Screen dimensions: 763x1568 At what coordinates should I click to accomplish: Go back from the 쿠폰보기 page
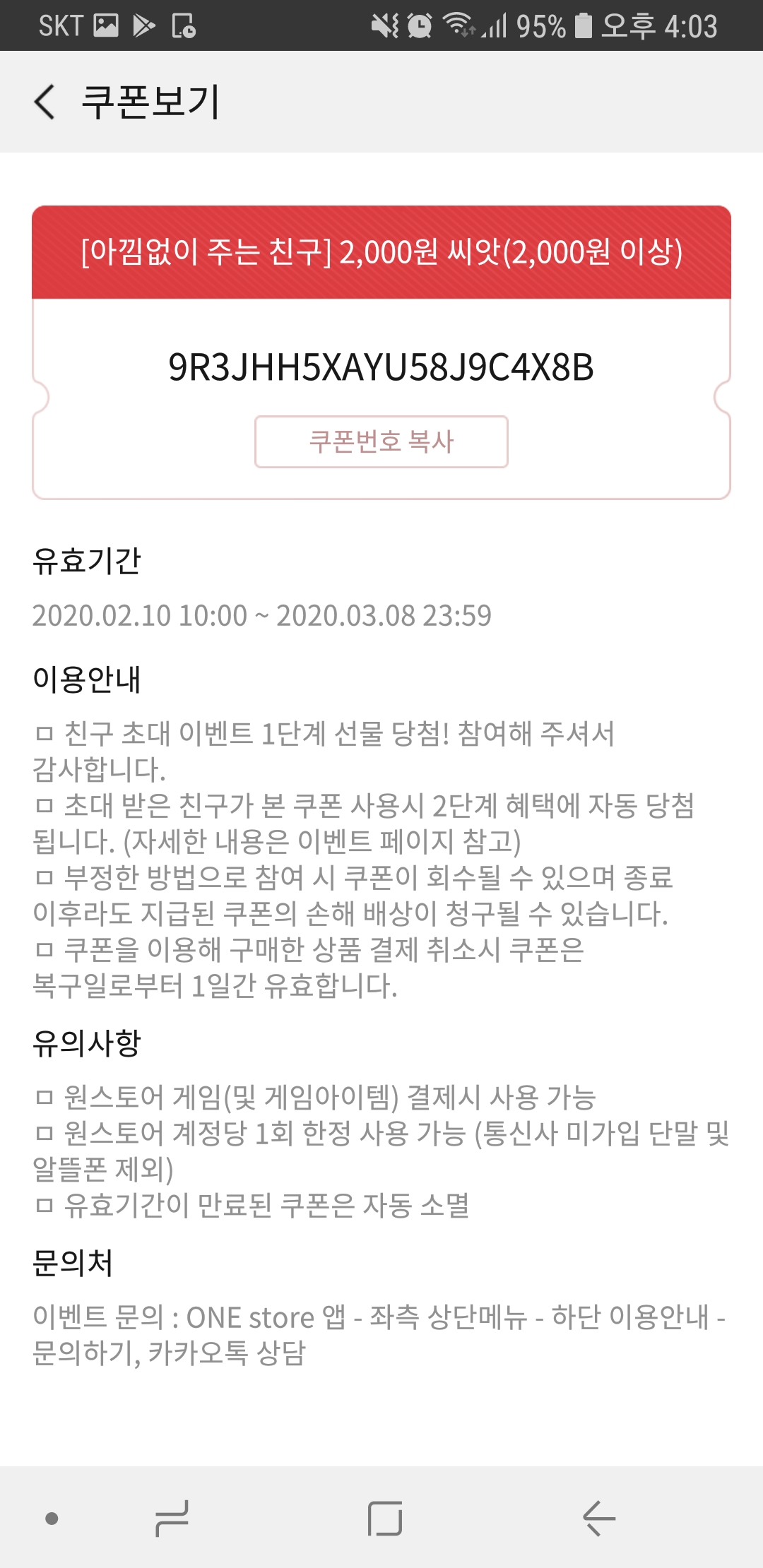(45, 102)
